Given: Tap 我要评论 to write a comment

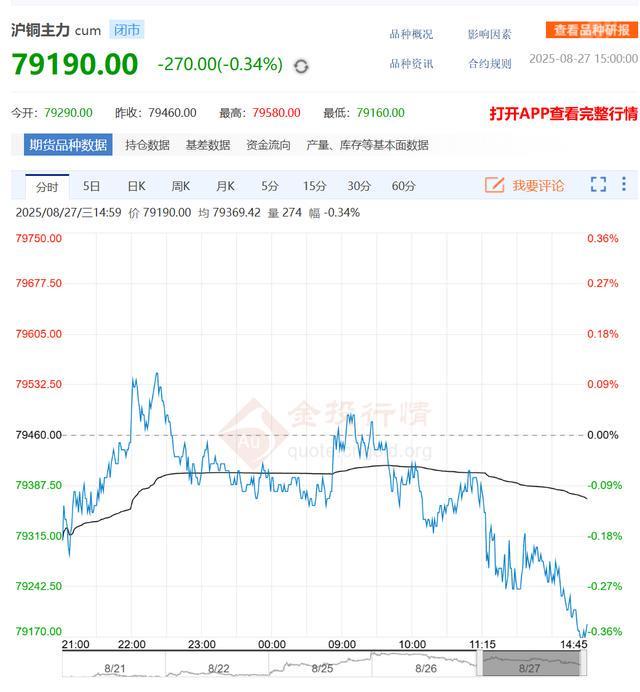Looking at the screenshot, I should [525, 185].
